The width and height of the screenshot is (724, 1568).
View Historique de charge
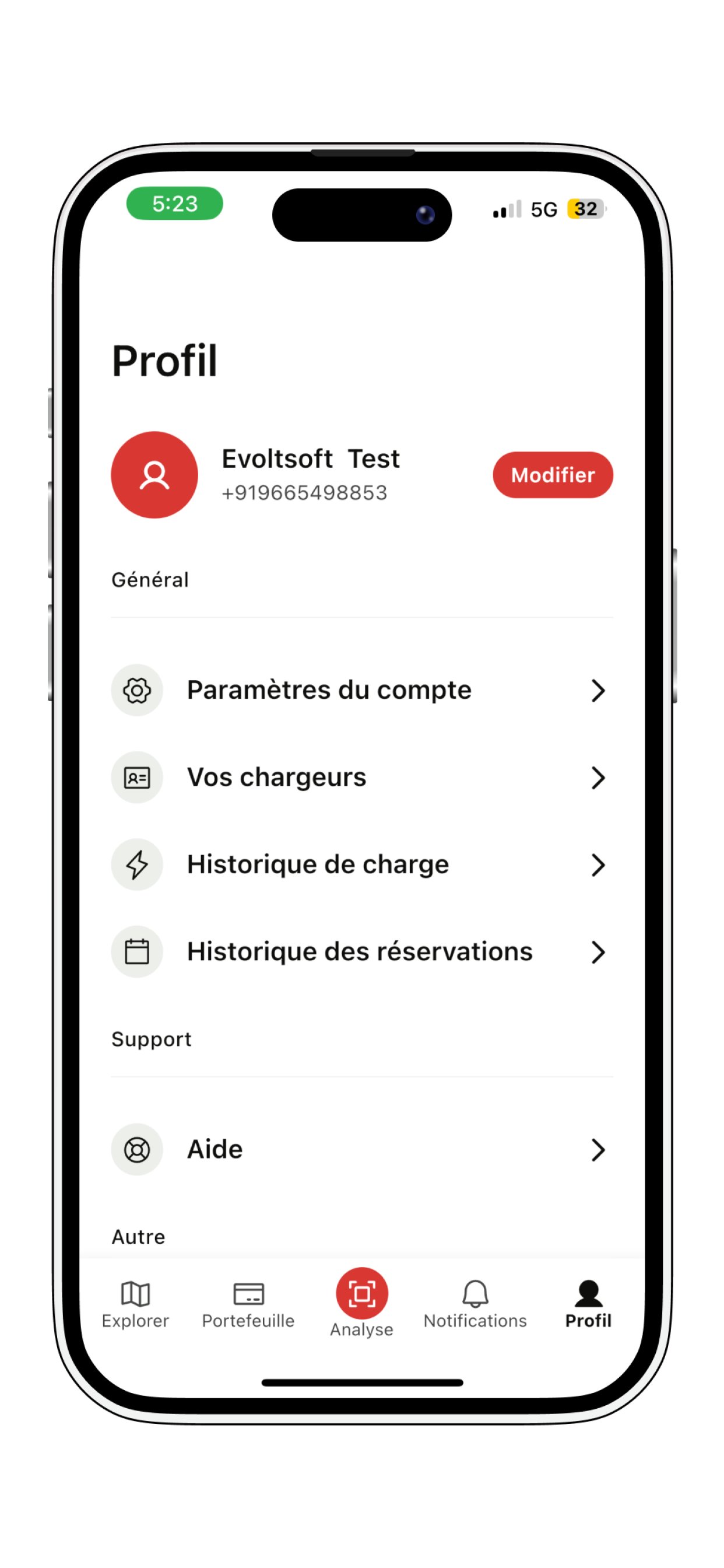(362, 864)
